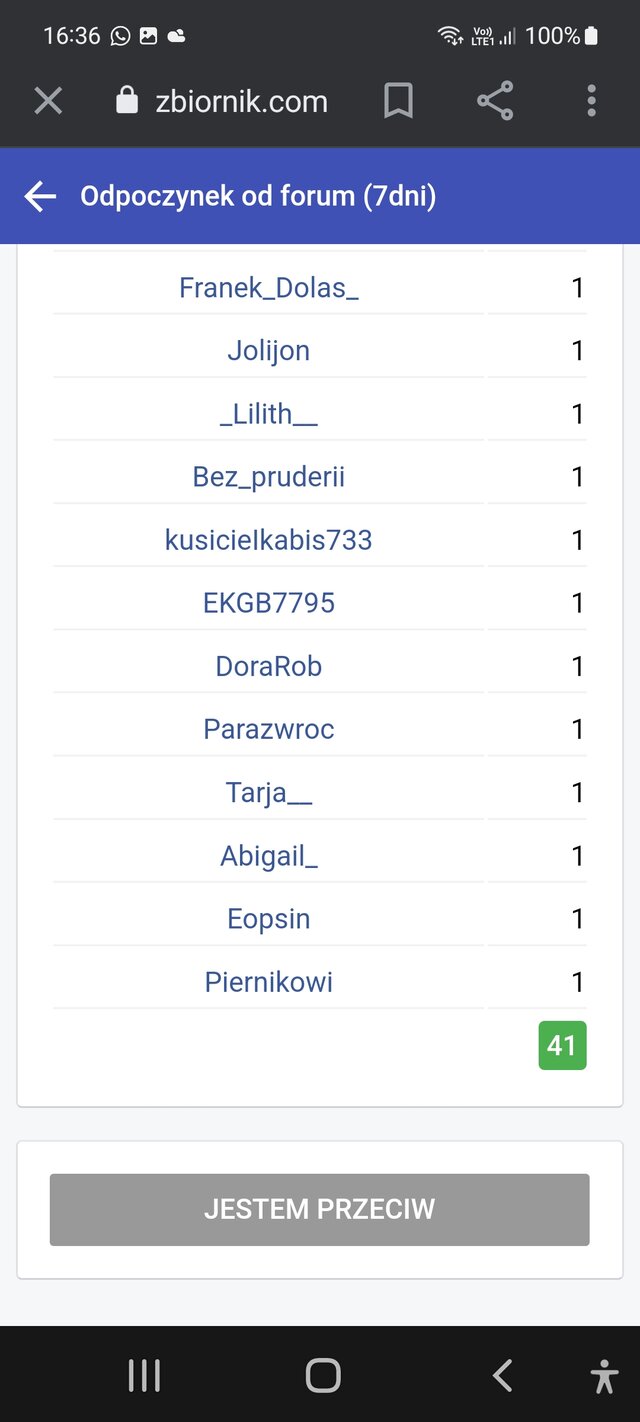The height and width of the screenshot is (1422, 640).
Task: Bookmark this zbiornik.com page
Action: point(398,101)
